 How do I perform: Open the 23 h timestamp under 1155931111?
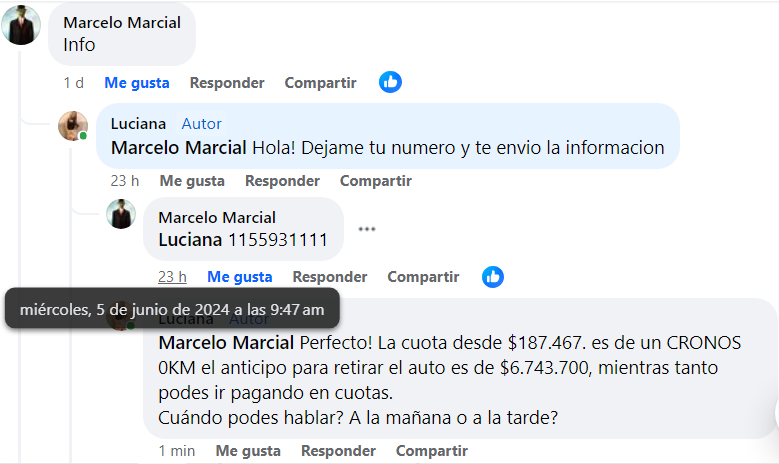click(x=172, y=277)
